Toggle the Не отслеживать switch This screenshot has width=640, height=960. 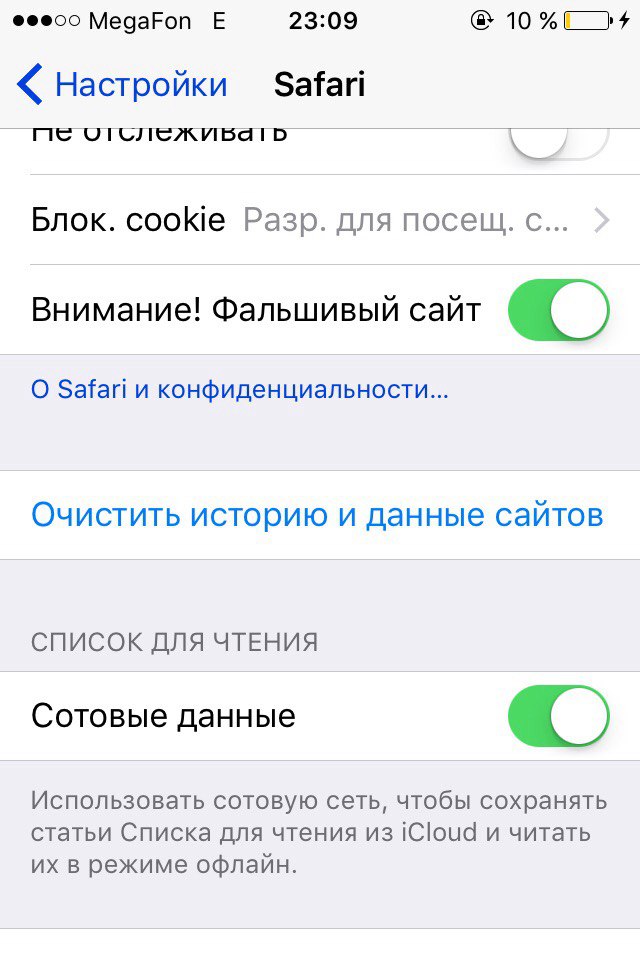pyautogui.click(x=558, y=138)
